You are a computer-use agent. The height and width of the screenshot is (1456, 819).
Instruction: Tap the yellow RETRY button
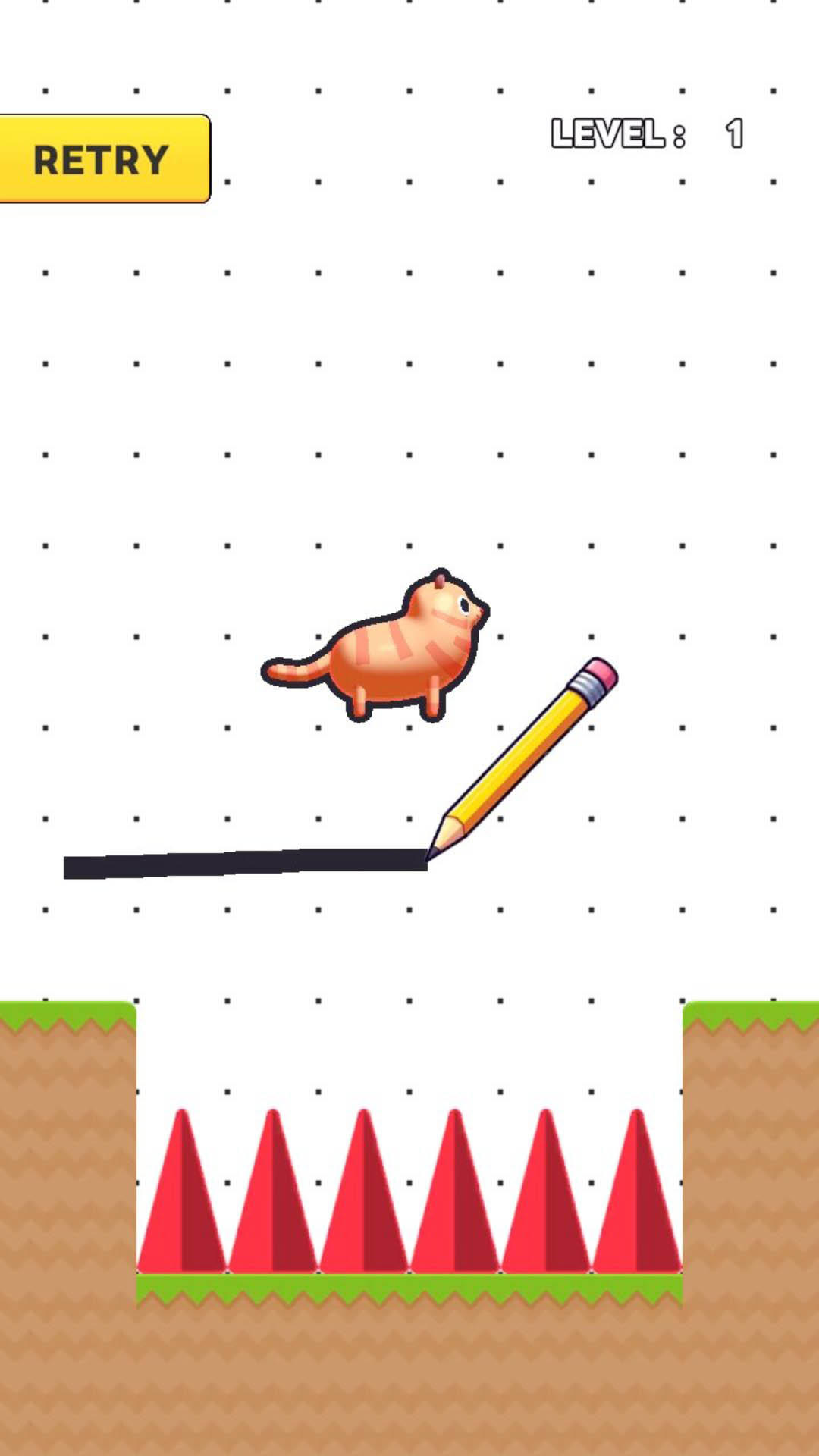102,159
